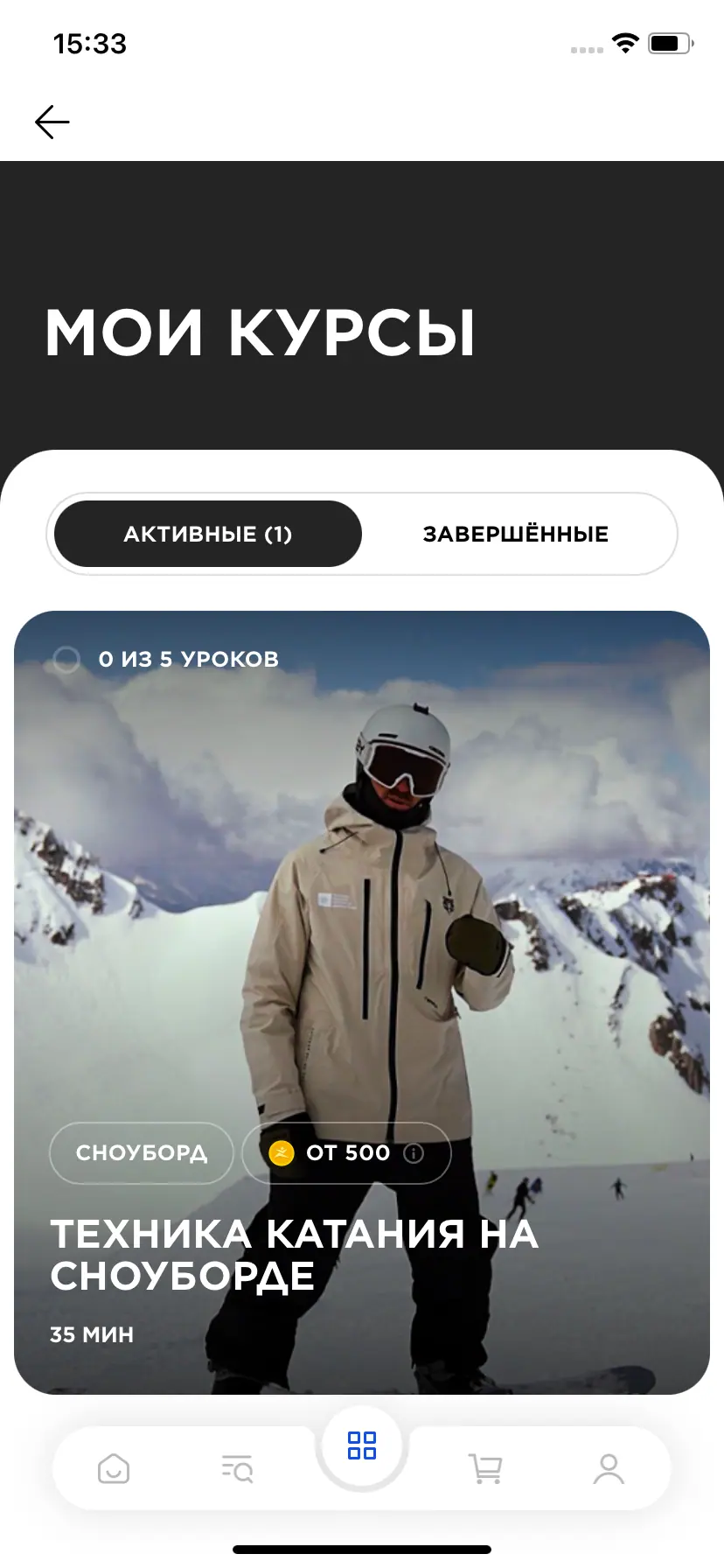
Task: Go back using the arrow icon
Action: pyautogui.click(x=52, y=122)
